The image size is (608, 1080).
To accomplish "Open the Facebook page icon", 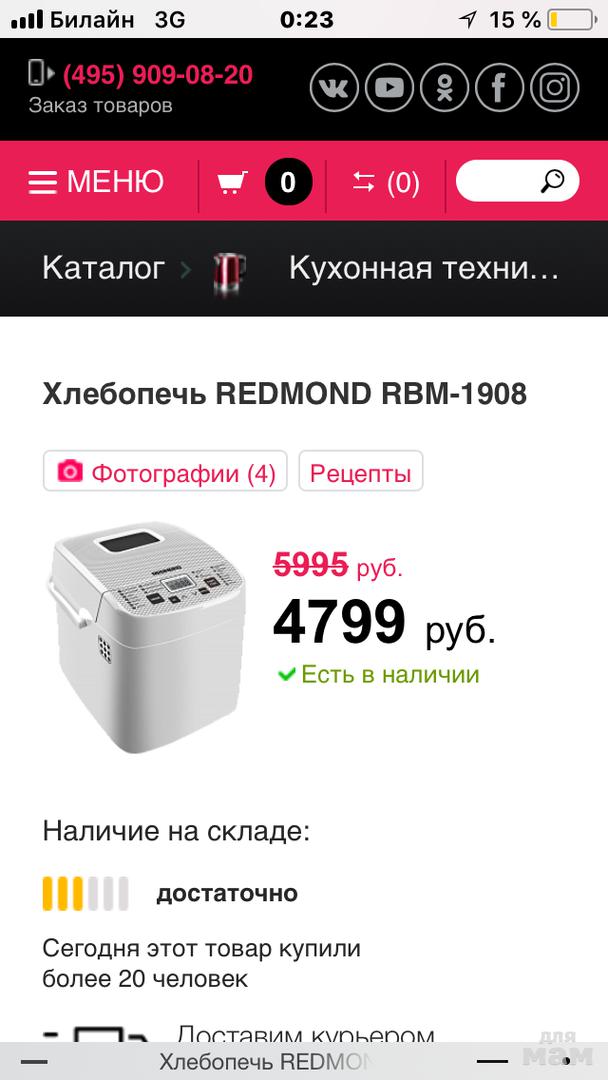I will 499,87.
